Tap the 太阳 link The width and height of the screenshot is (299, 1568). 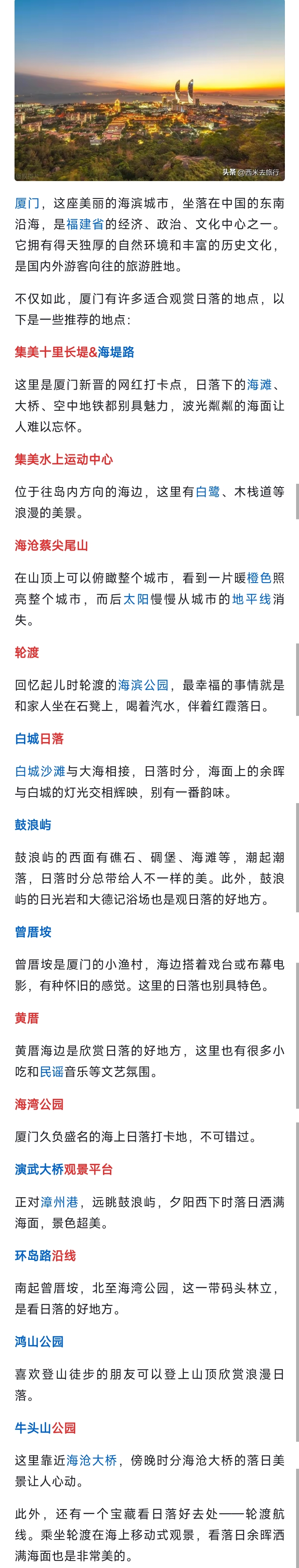(136, 599)
